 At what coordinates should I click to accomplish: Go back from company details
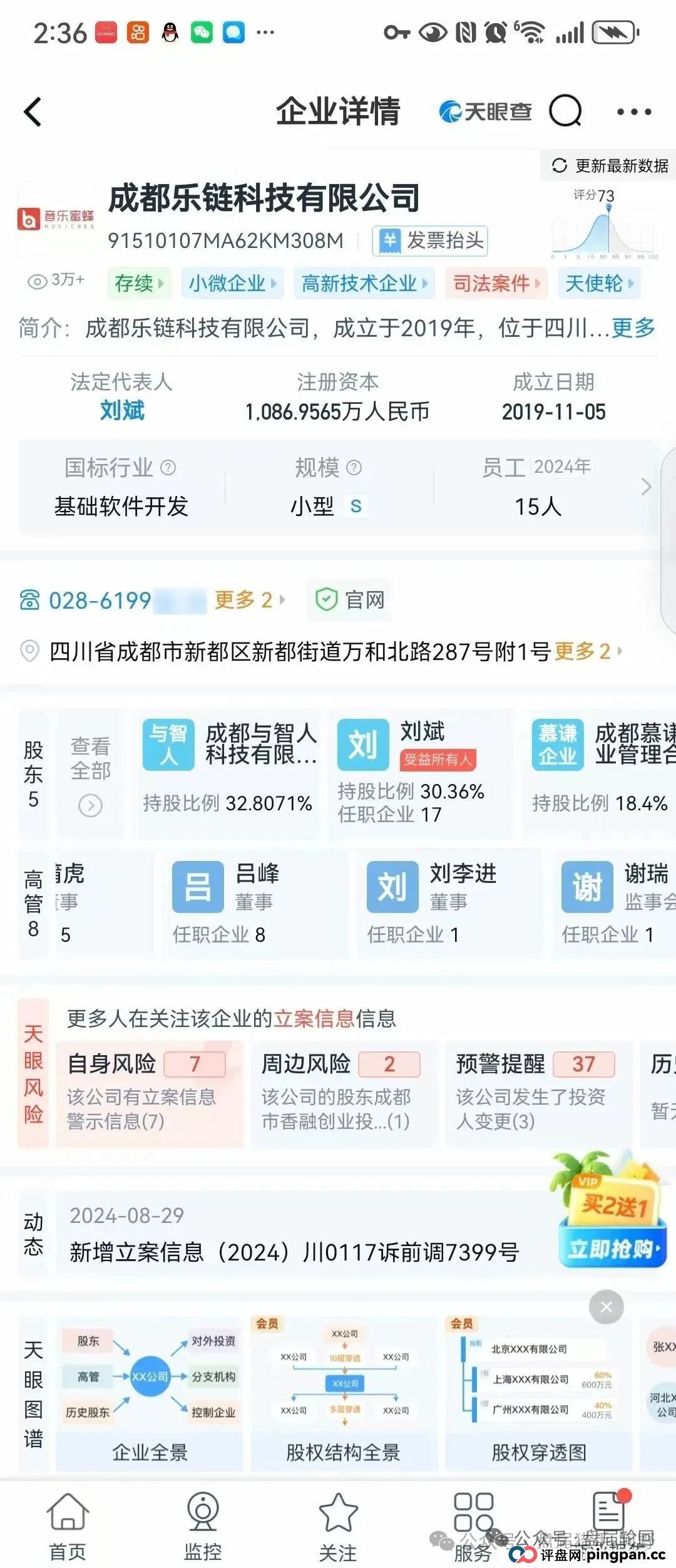click(x=33, y=112)
